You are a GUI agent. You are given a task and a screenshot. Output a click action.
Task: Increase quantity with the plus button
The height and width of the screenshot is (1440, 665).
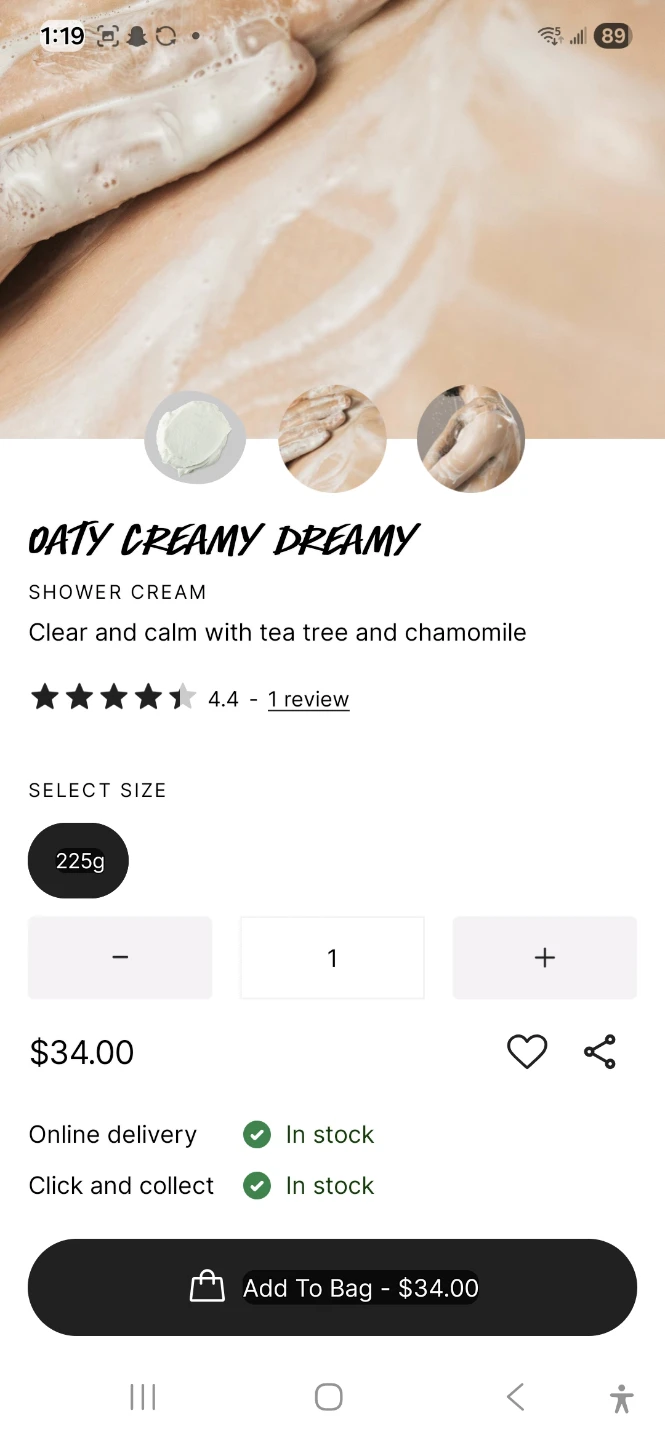coord(545,958)
